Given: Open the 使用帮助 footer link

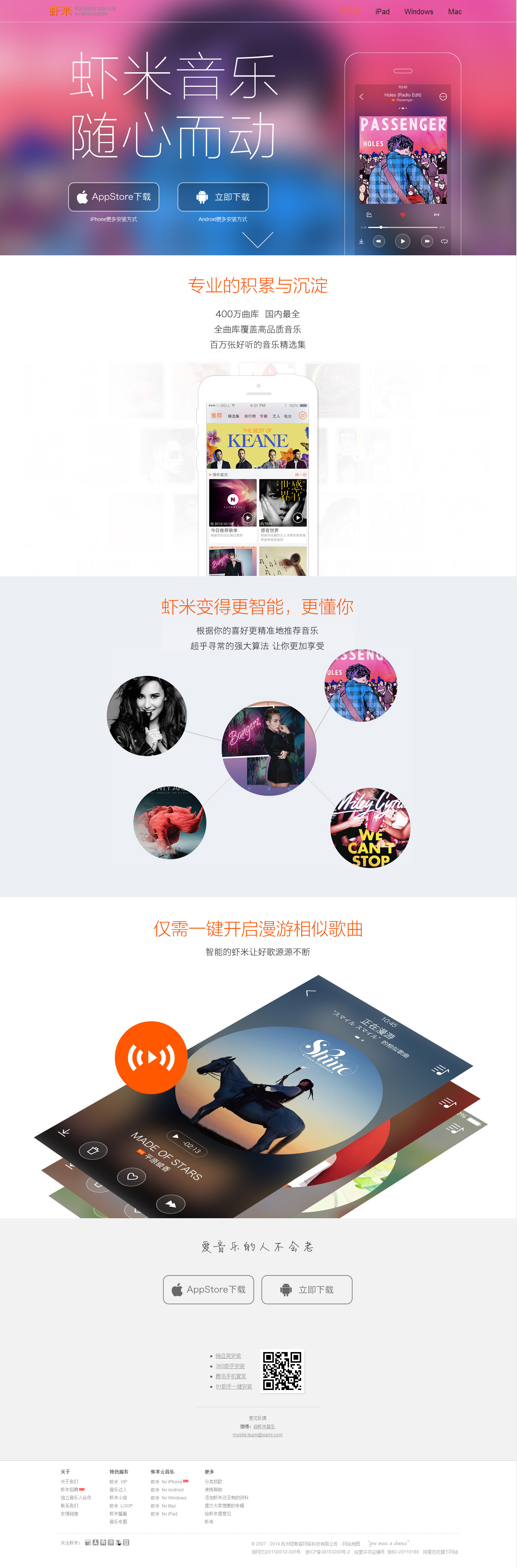Looking at the screenshot, I should pyautogui.click(x=214, y=1490).
